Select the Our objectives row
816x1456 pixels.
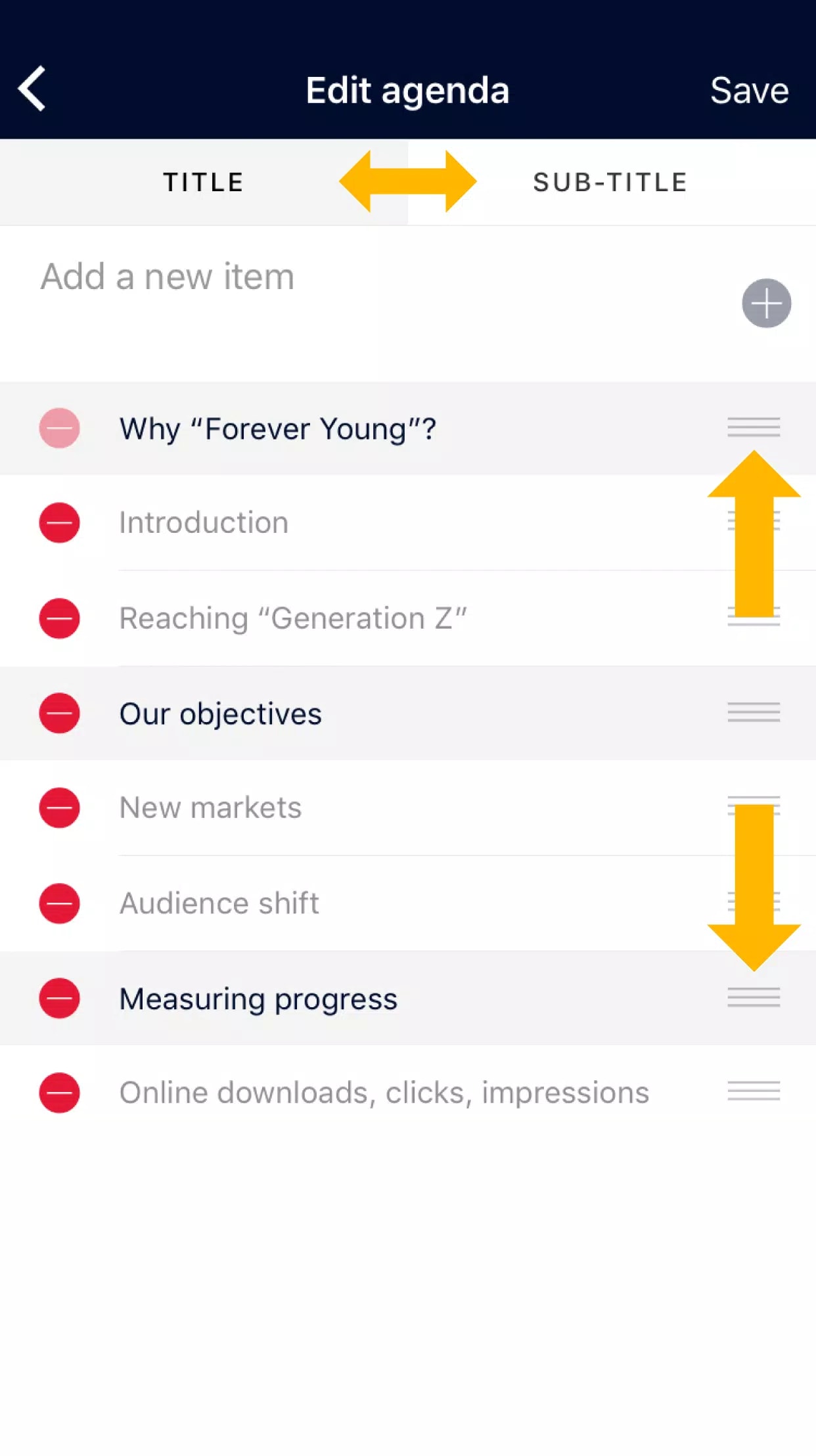[x=221, y=714]
